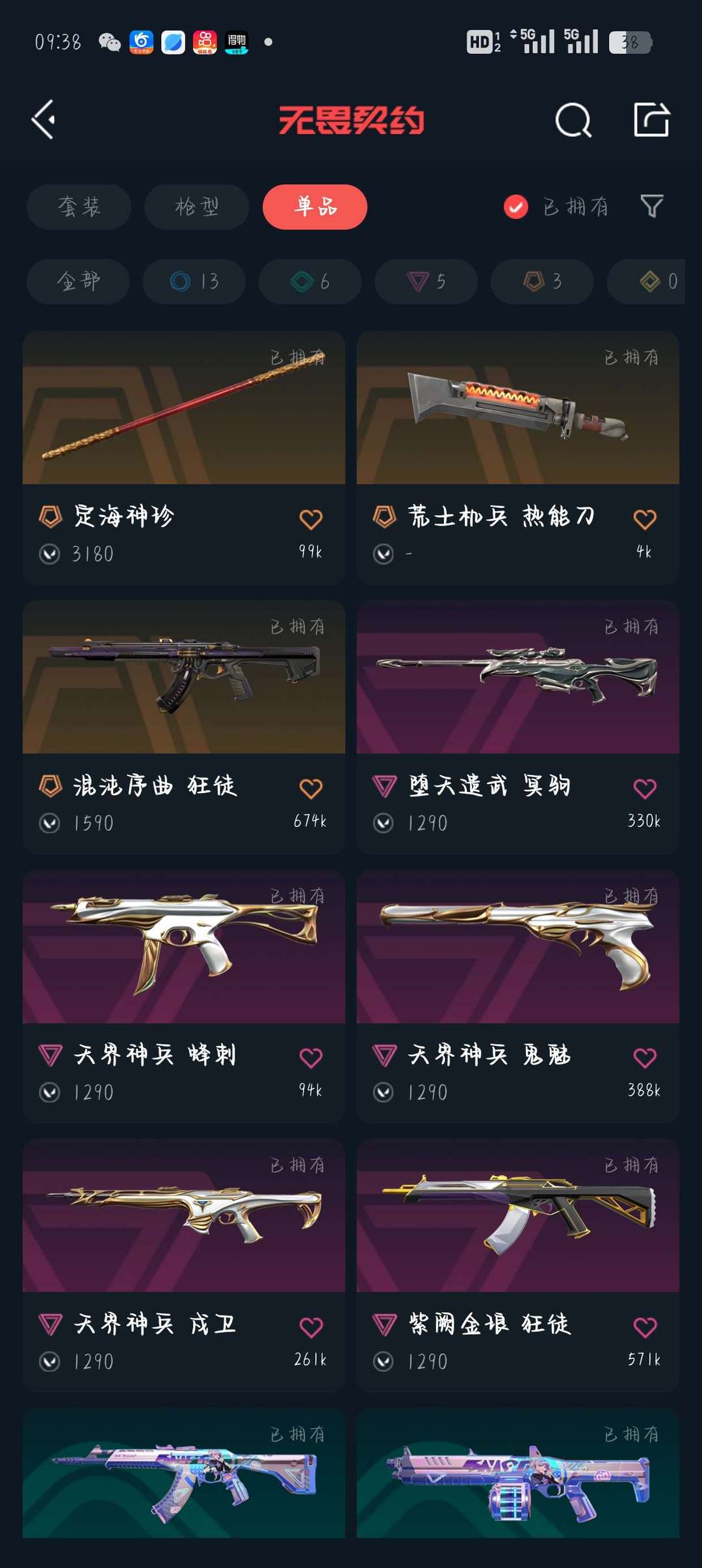Like the 堕天遗武 冥驹 skin
This screenshot has height=1568, width=702.
point(644,789)
